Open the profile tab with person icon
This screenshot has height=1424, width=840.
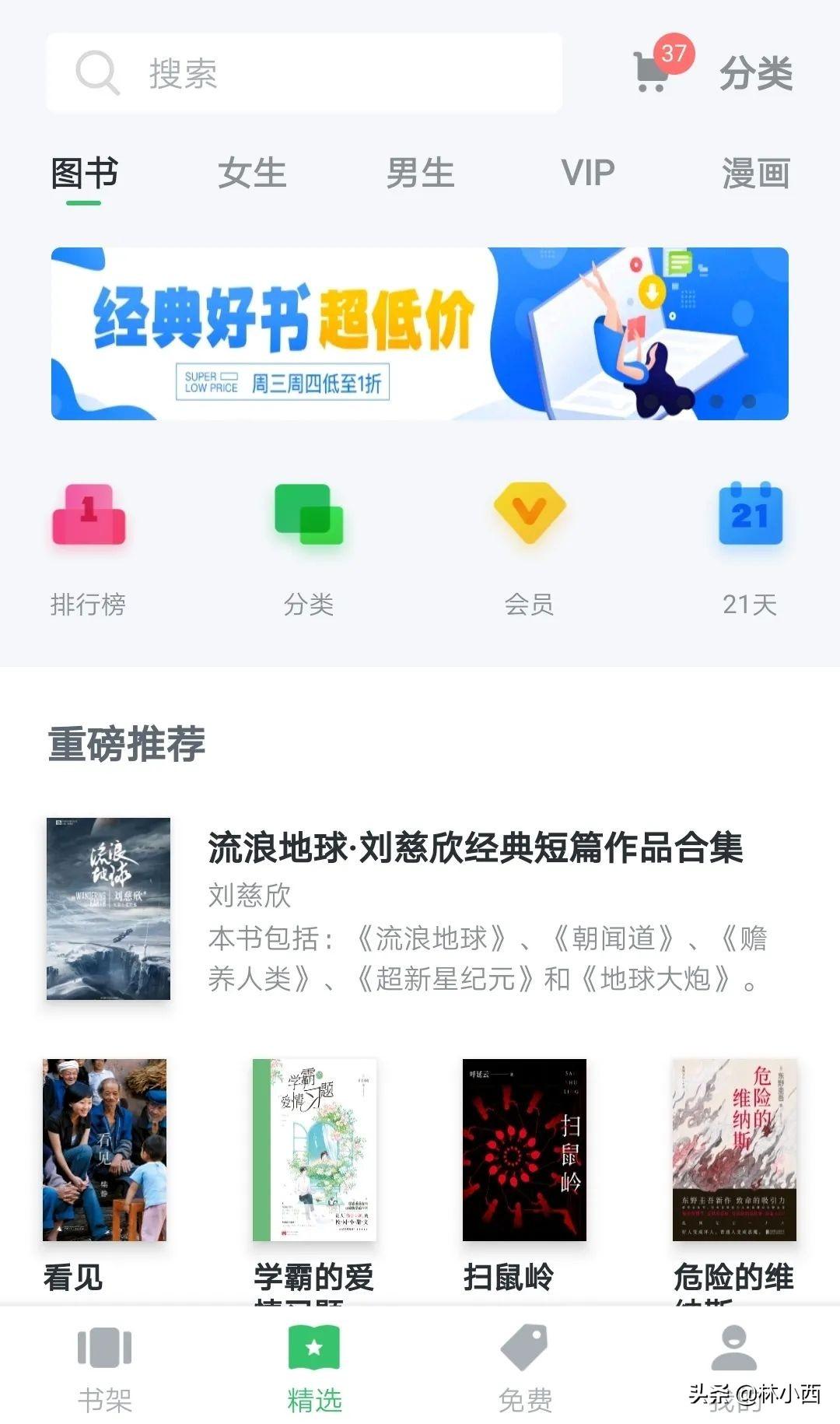pos(734,1354)
